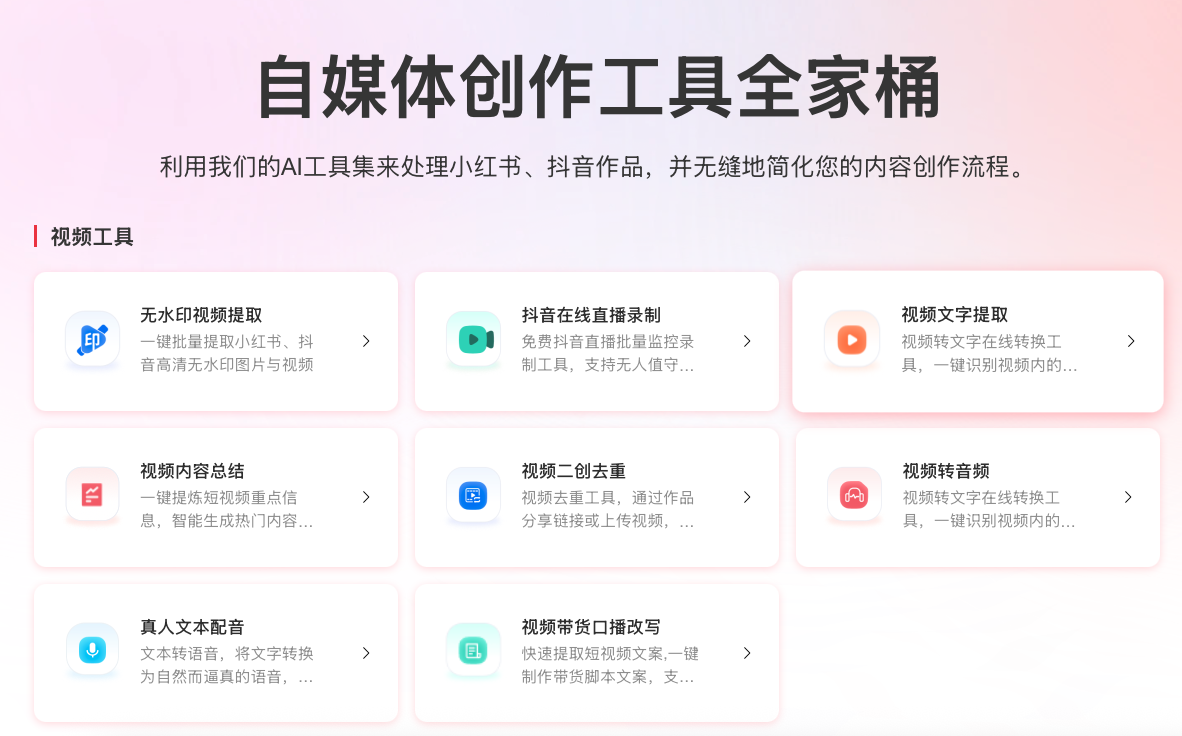Open 真人文本配音 tool
Image resolution: width=1182 pixels, height=736 pixels.
[x=215, y=653]
